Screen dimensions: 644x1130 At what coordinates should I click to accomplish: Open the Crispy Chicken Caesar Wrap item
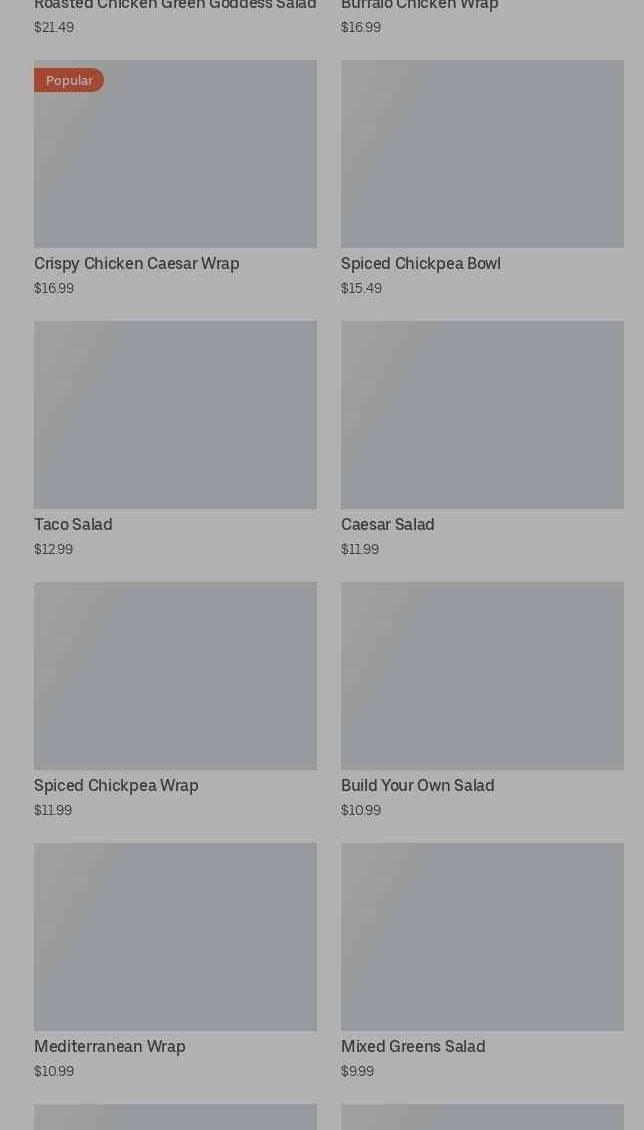click(175, 178)
